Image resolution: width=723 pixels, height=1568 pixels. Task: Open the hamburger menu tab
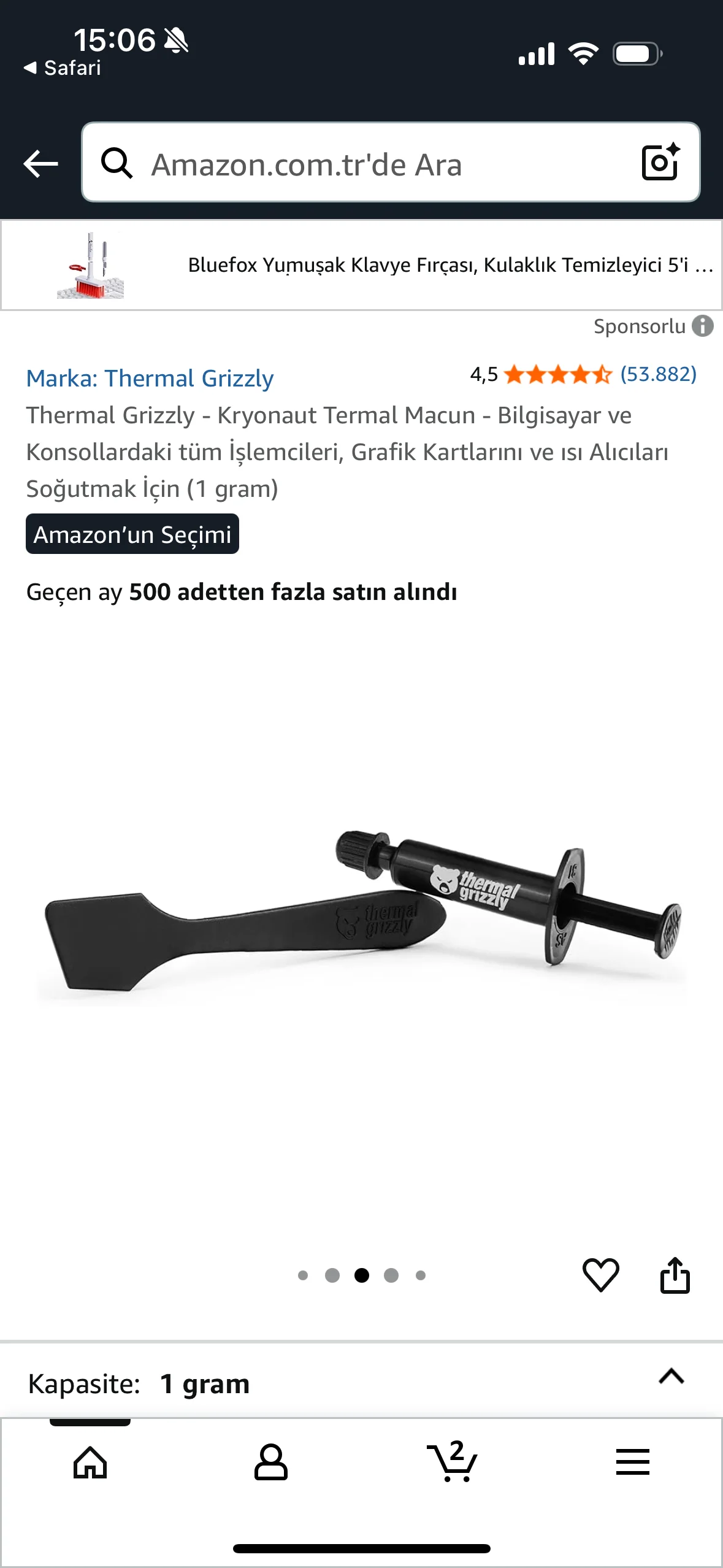click(x=632, y=1462)
